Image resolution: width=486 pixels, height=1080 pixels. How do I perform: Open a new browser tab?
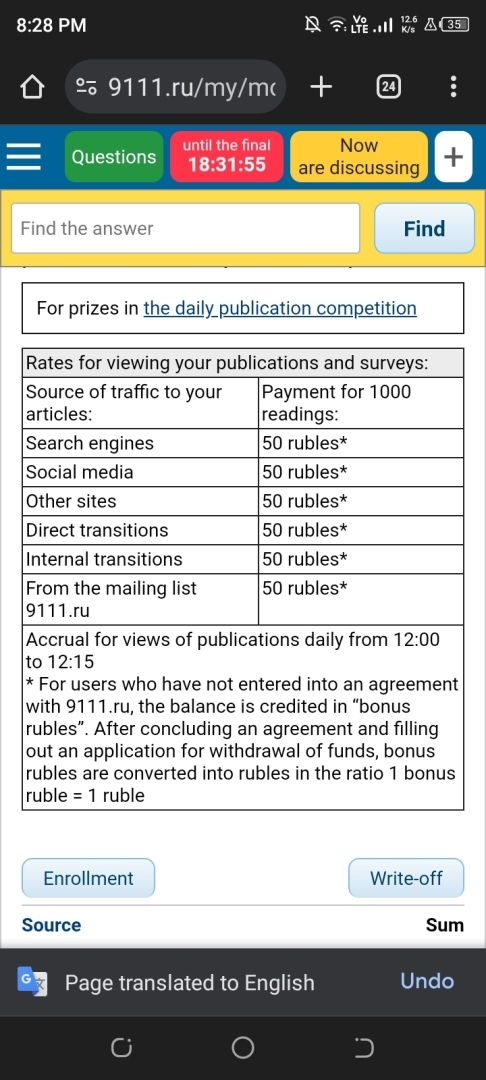pos(320,87)
